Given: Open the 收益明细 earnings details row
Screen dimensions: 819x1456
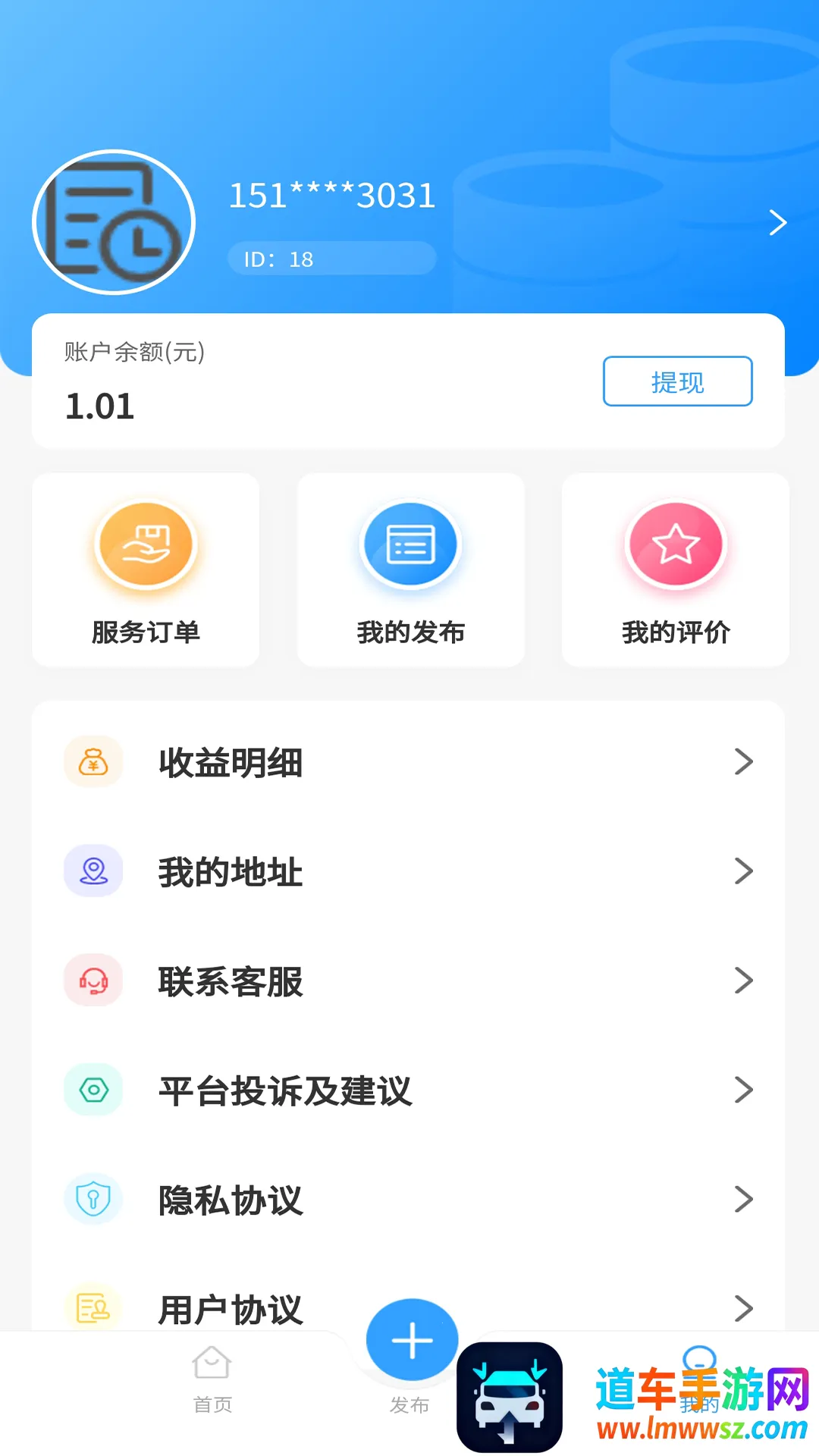Looking at the screenshot, I should coord(408,762).
